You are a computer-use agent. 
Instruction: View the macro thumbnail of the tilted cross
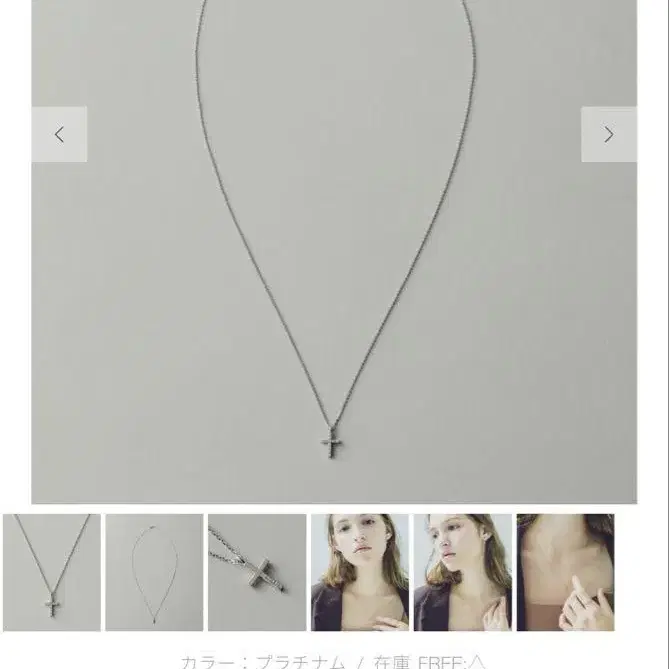(x=257, y=572)
